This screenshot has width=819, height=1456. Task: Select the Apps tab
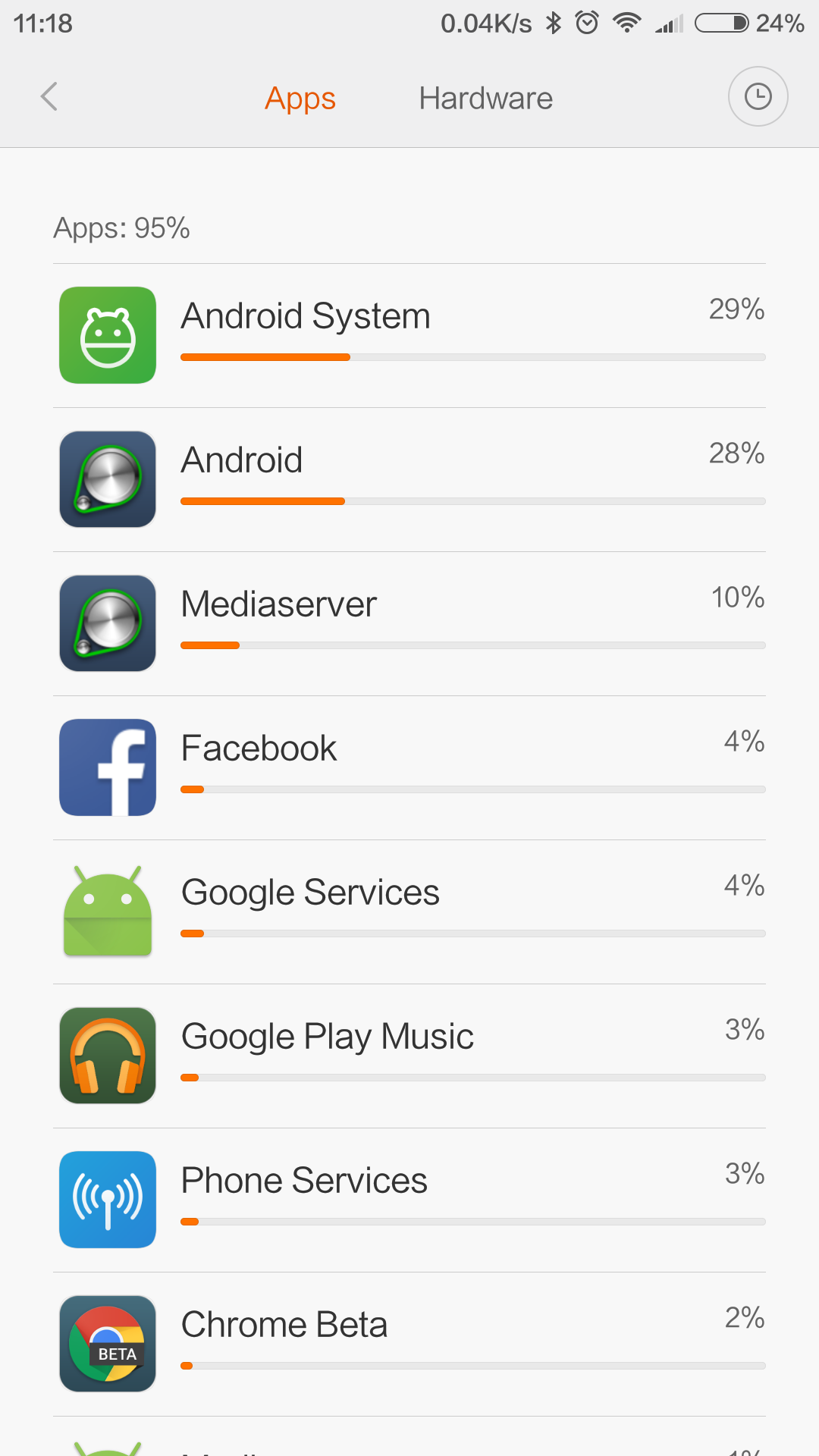click(x=300, y=99)
